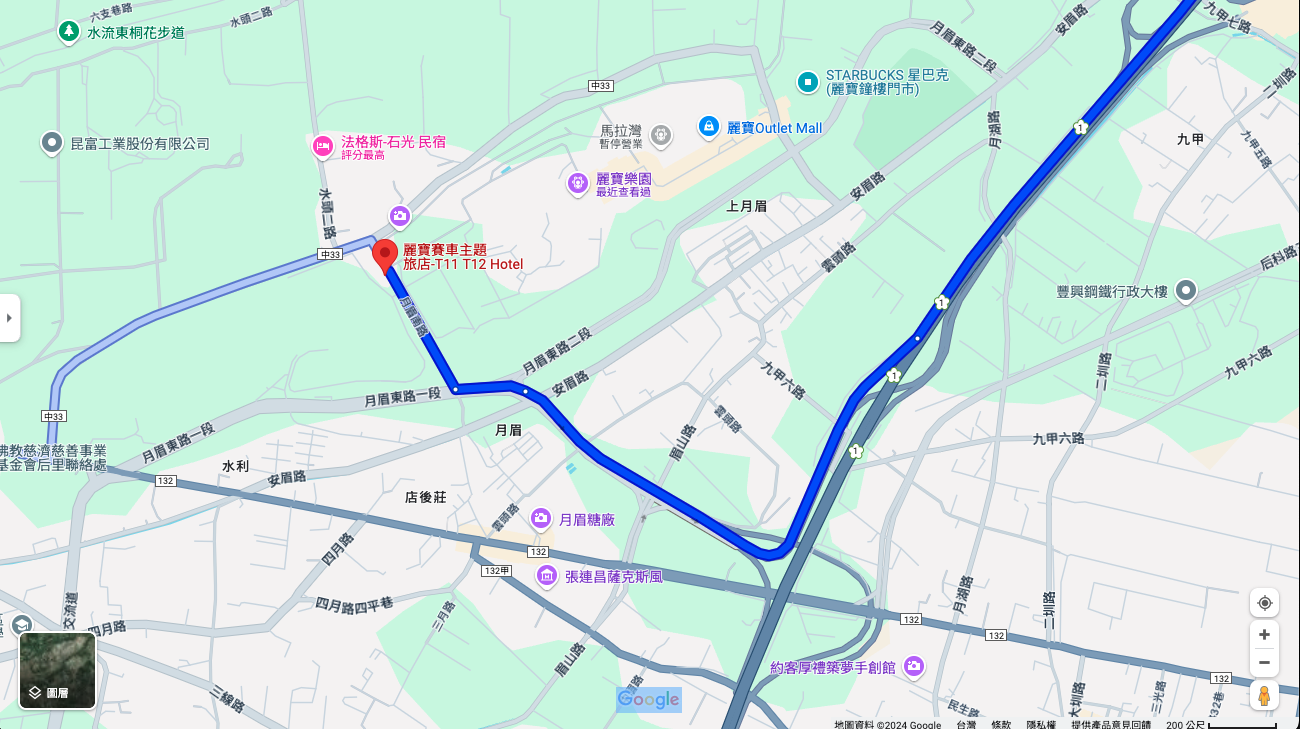The image size is (1300, 729).
Task: Open Street View pegman
Action: [x=1264, y=695]
